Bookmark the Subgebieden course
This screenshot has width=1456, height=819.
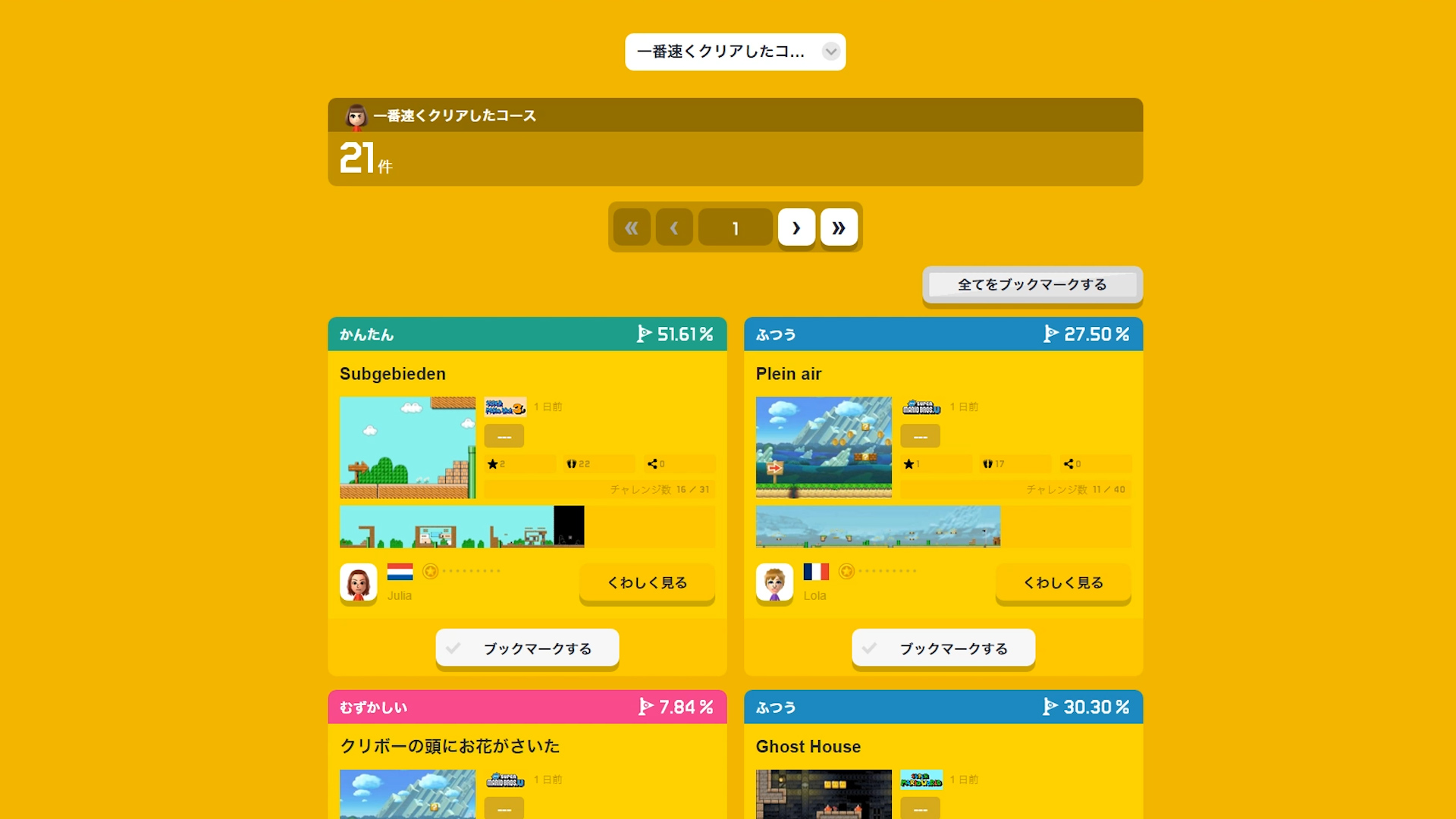[527, 648]
